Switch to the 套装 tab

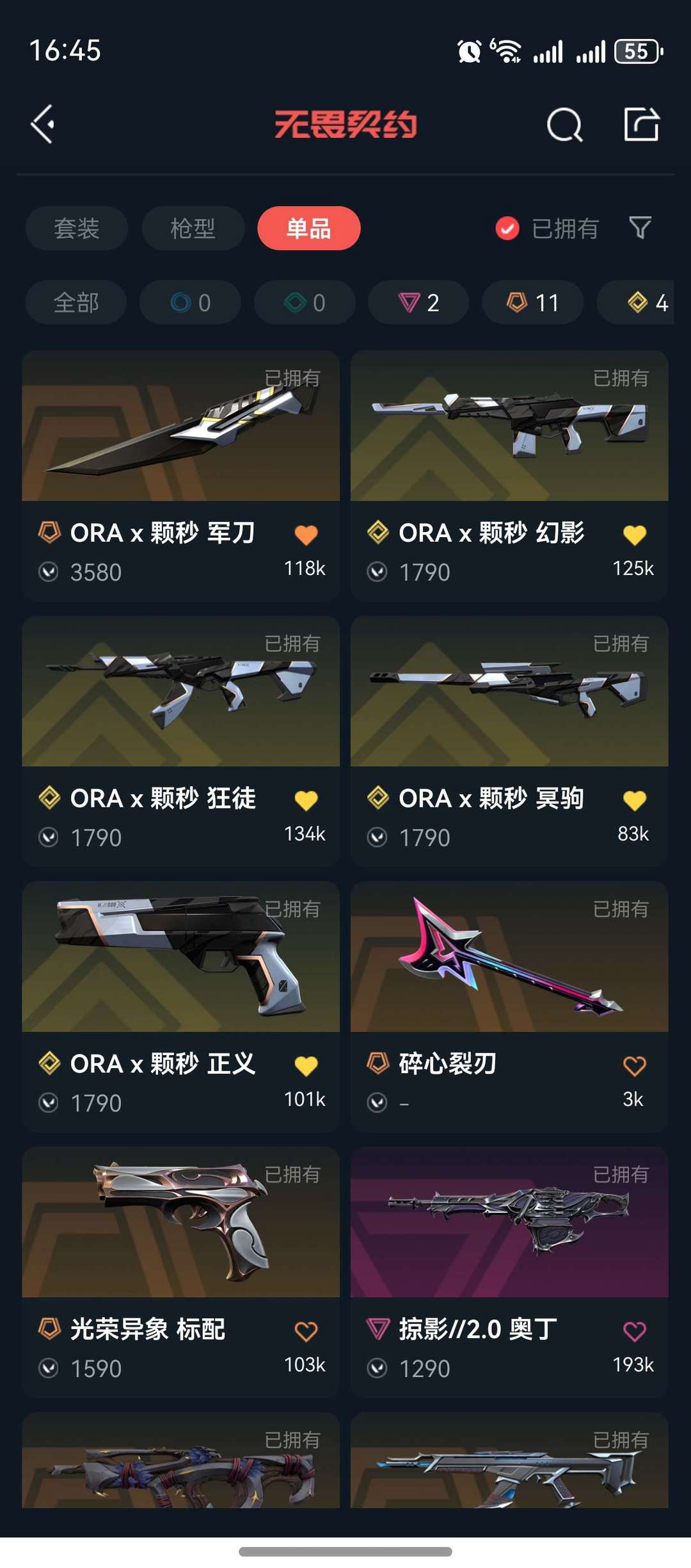pos(76,228)
